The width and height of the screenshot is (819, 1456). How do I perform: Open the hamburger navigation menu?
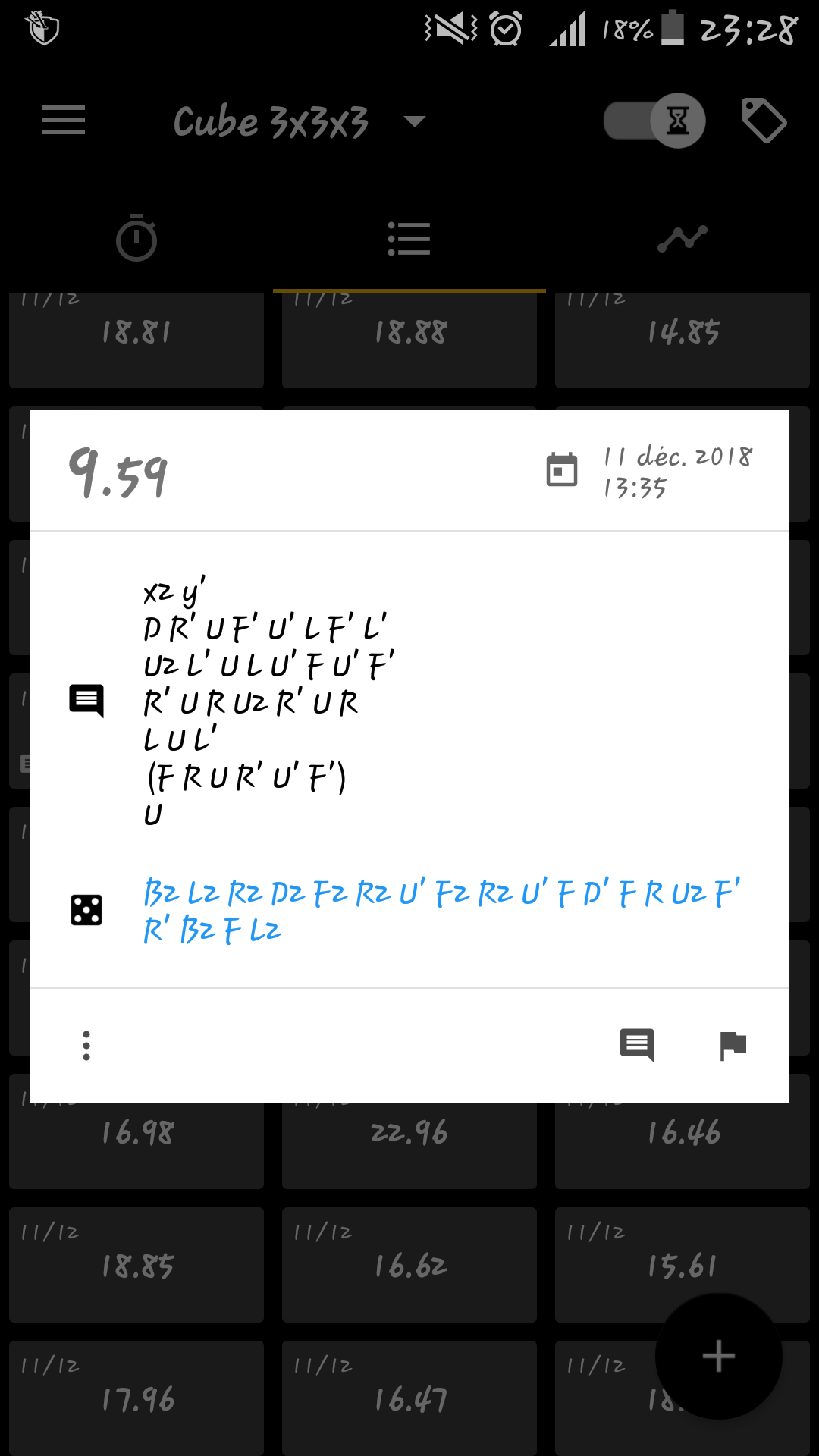point(64,121)
